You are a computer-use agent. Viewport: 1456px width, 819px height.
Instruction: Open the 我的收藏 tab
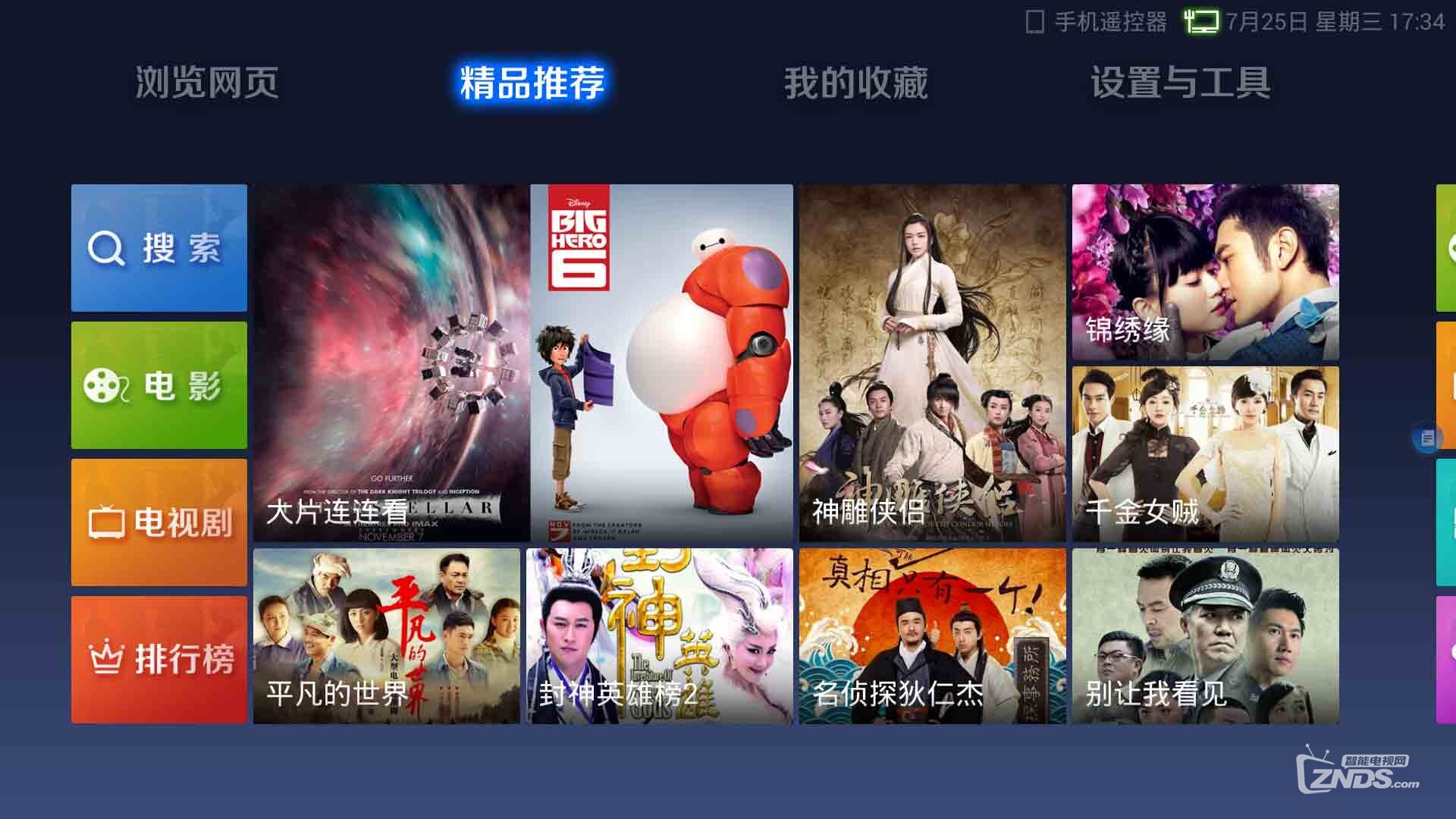point(855,82)
